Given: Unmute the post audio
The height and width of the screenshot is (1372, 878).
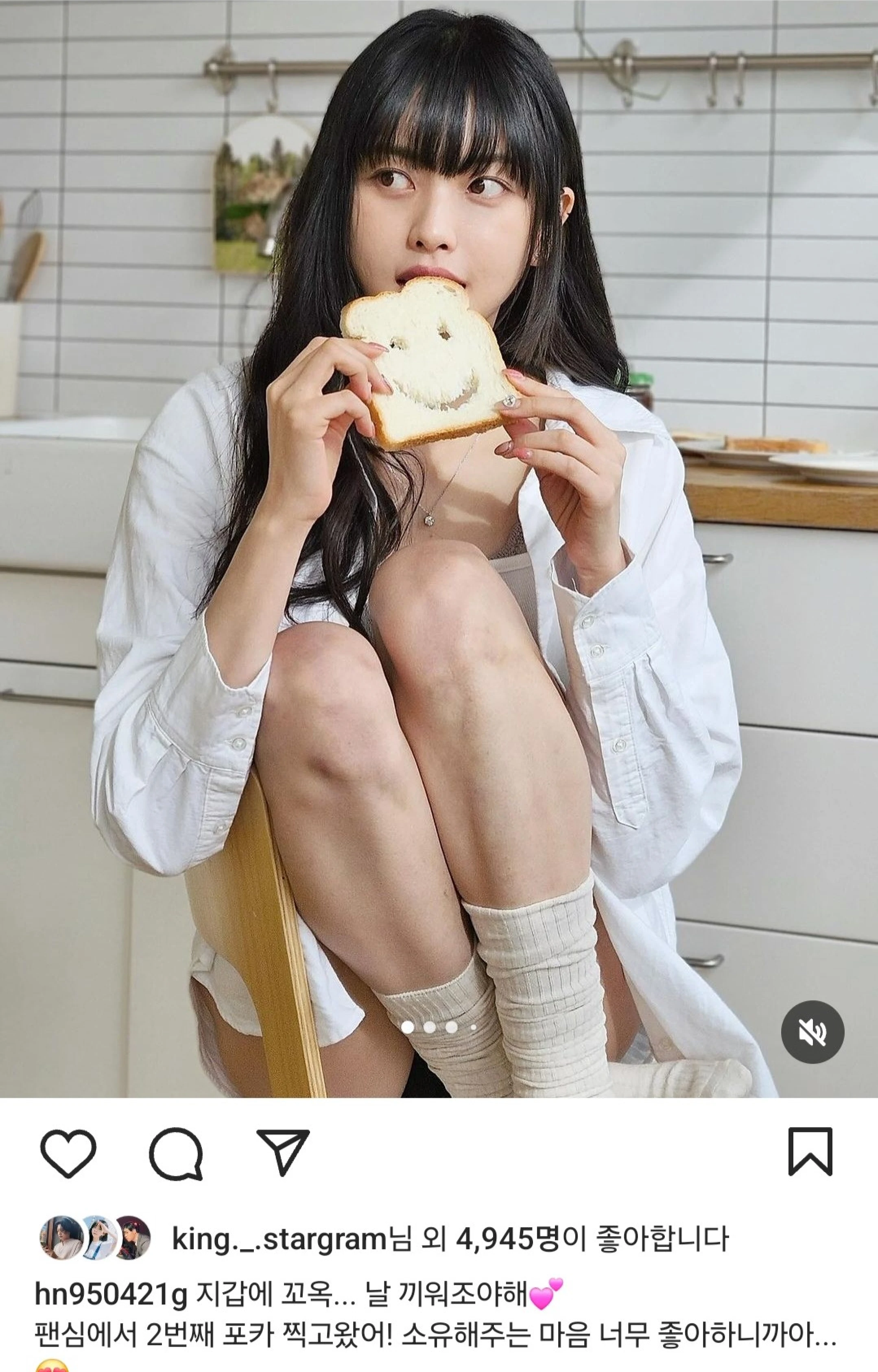Looking at the screenshot, I should point(812,1031).
